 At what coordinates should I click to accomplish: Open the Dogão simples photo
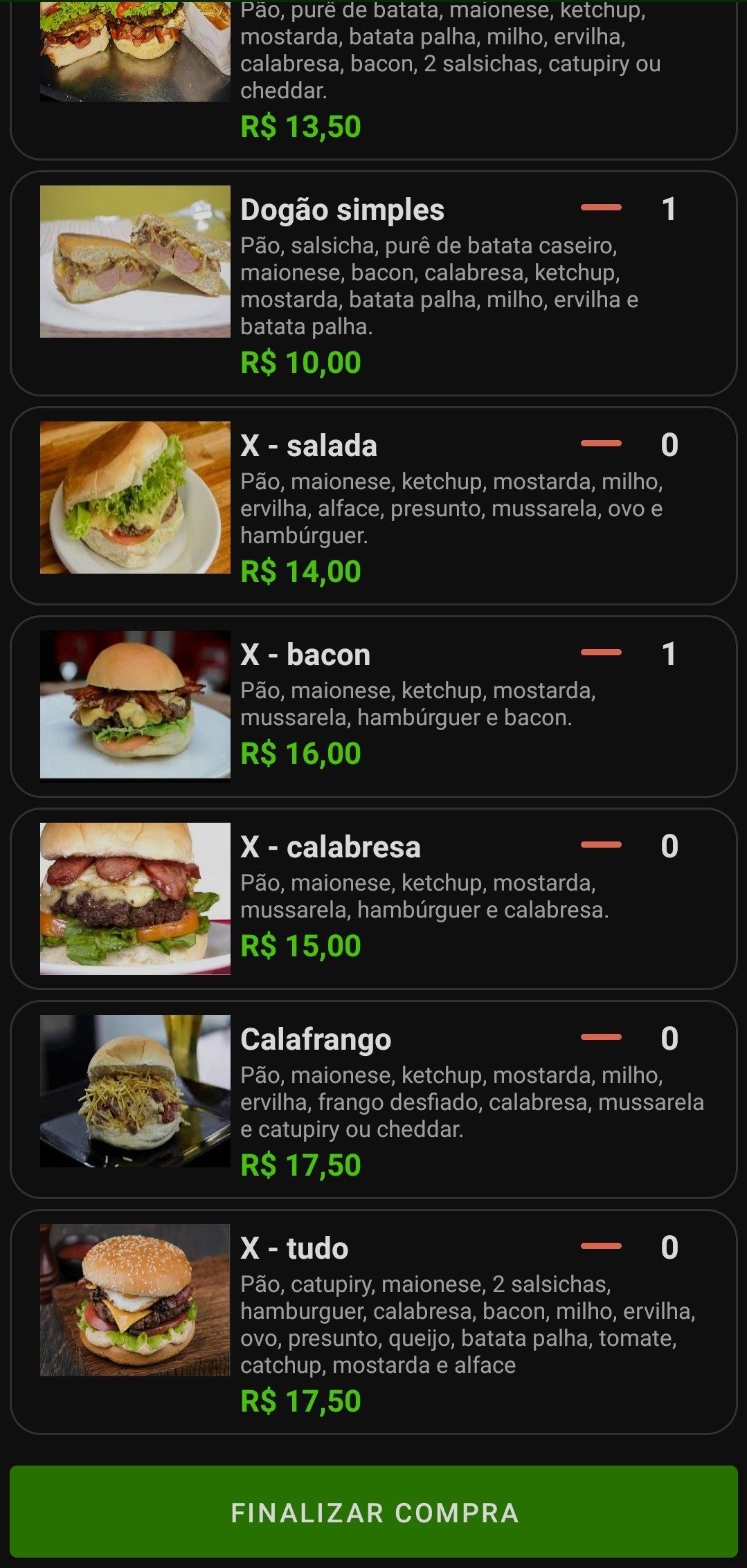(135, 262)
